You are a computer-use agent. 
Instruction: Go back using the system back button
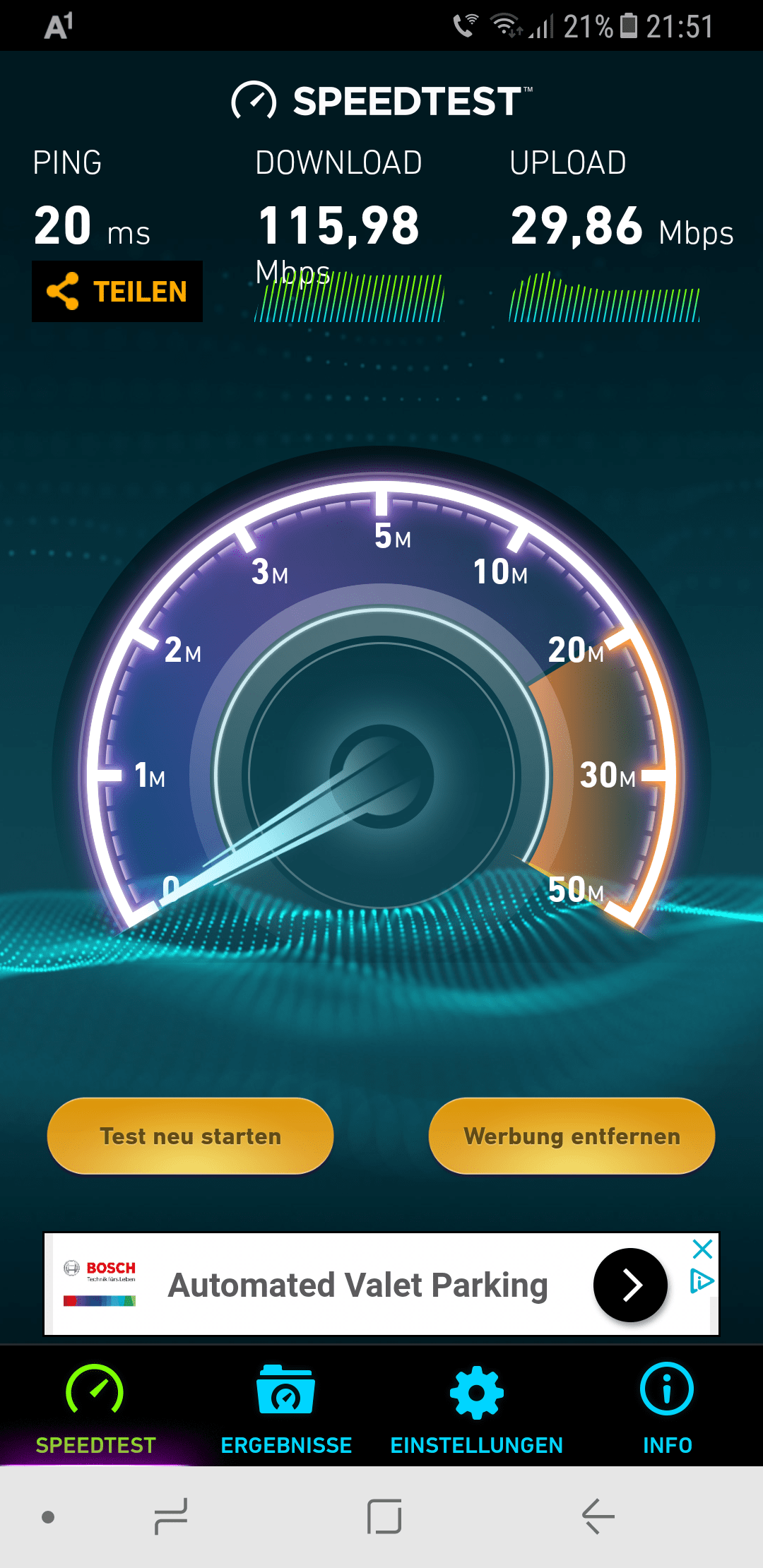tap(598, 1516)
